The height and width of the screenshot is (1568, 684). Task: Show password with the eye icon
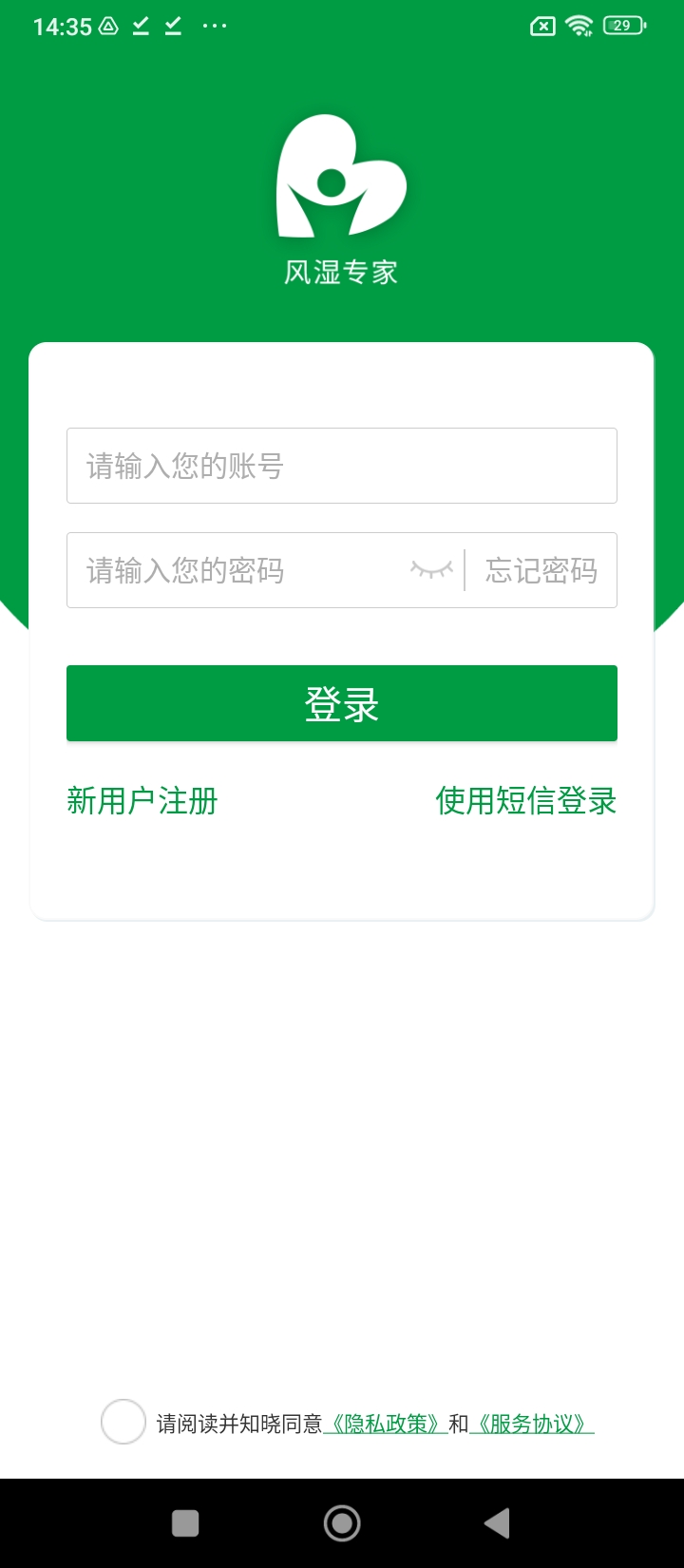431,570
